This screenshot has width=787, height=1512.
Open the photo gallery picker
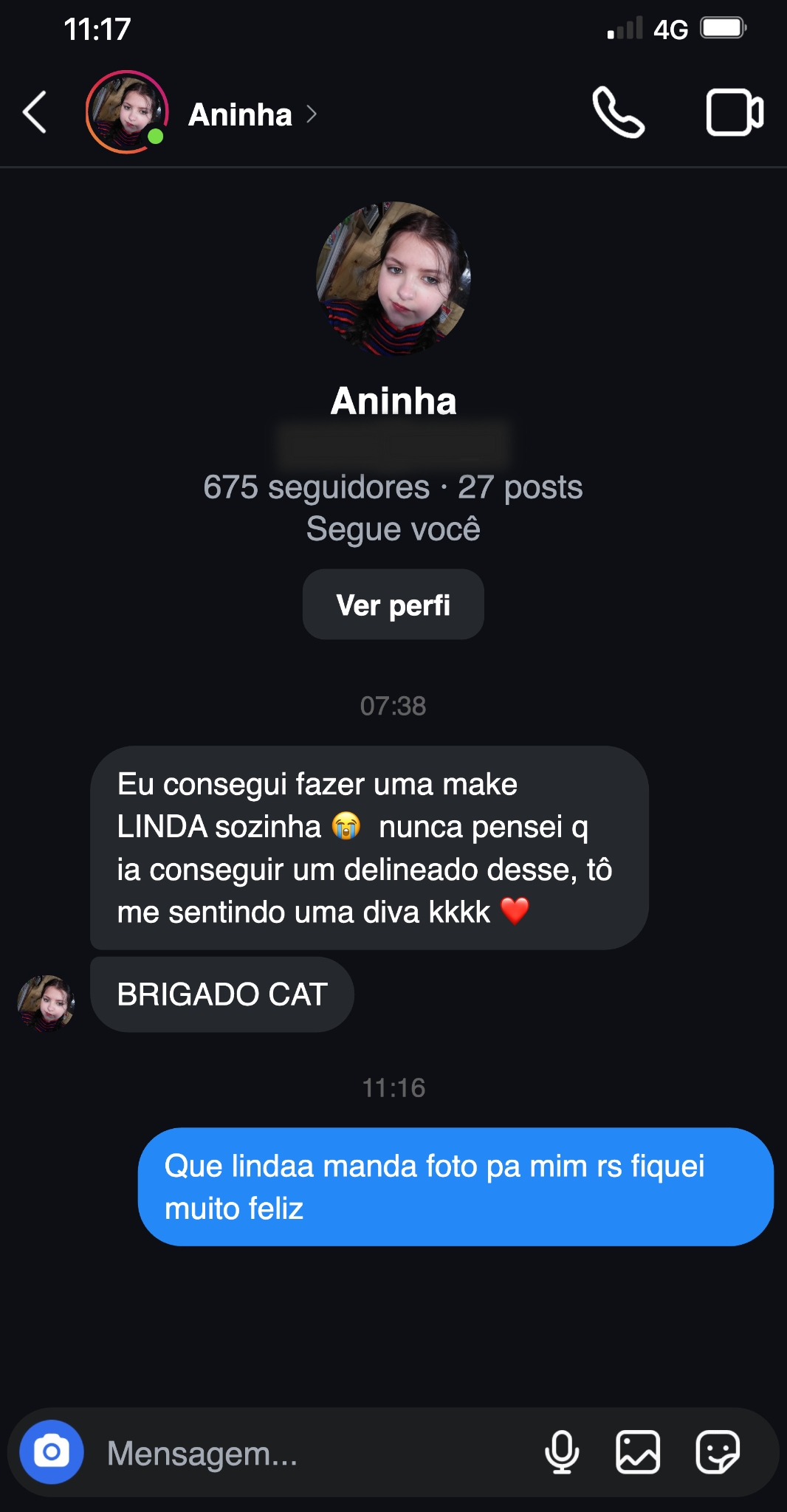click(638, 1452)
